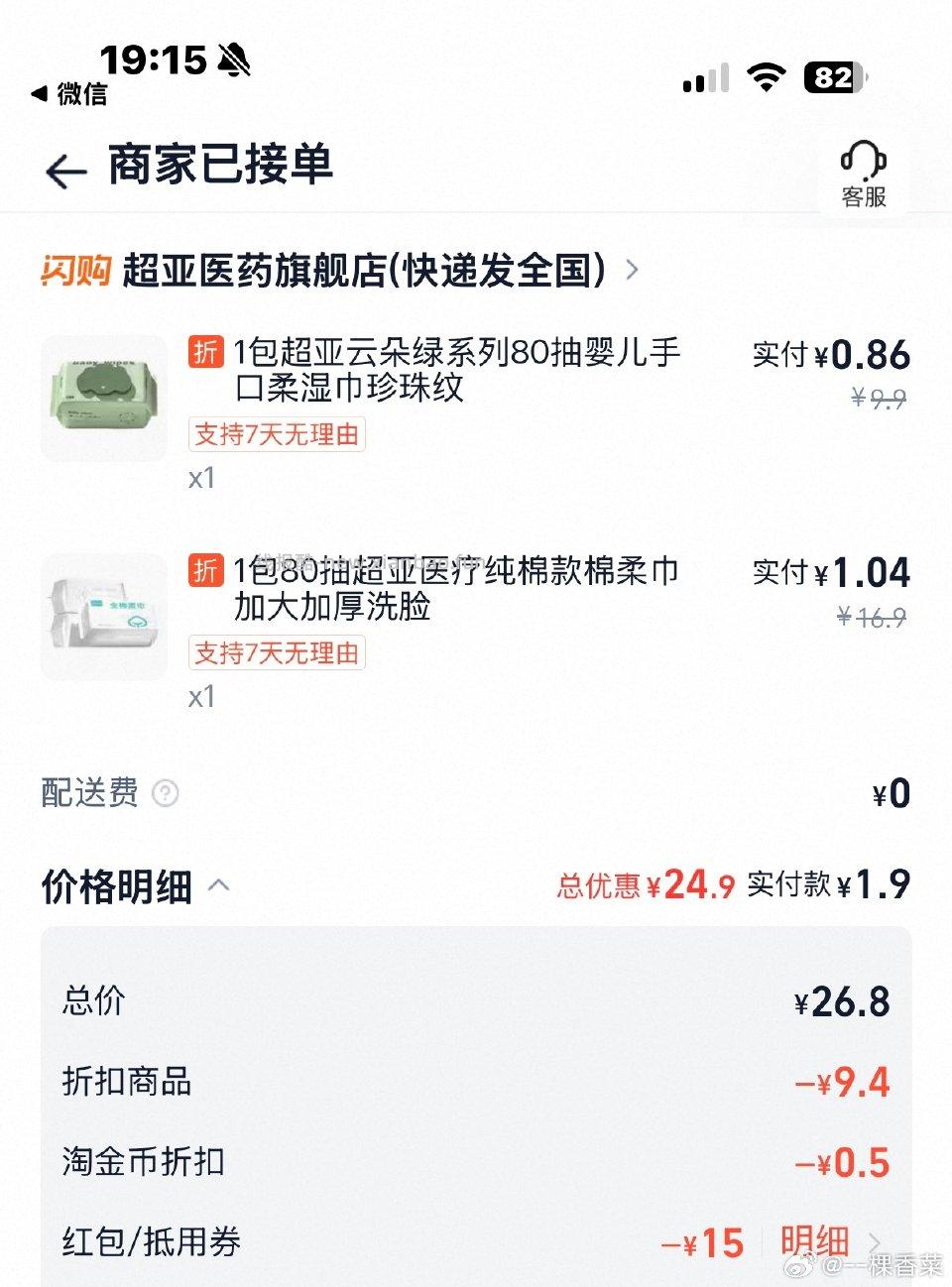Tap the Wi-Fi status icon
This screenshot has height=1287, width=952.
[x=764, y=76]
